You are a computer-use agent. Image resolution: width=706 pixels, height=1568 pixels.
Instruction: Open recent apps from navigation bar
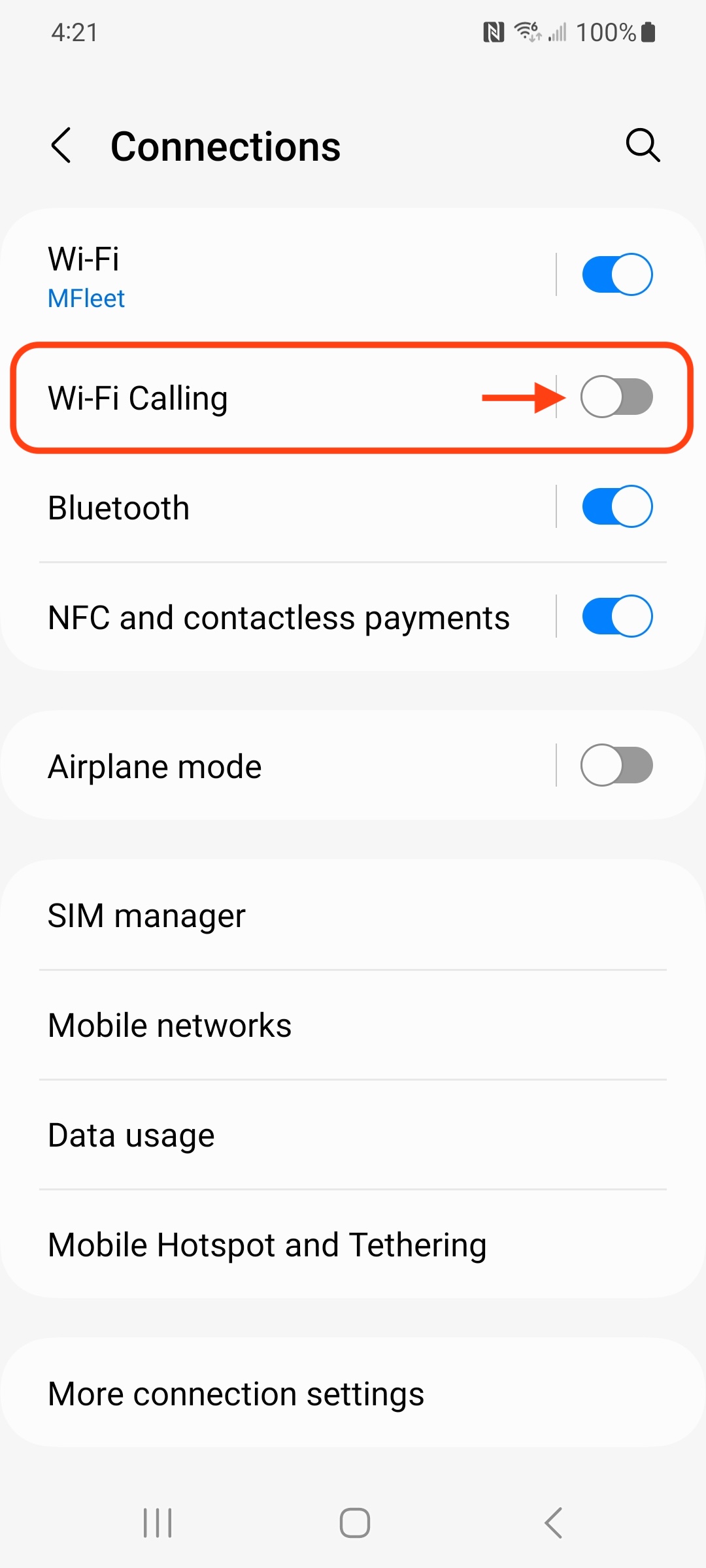(x=158, y=1523)
